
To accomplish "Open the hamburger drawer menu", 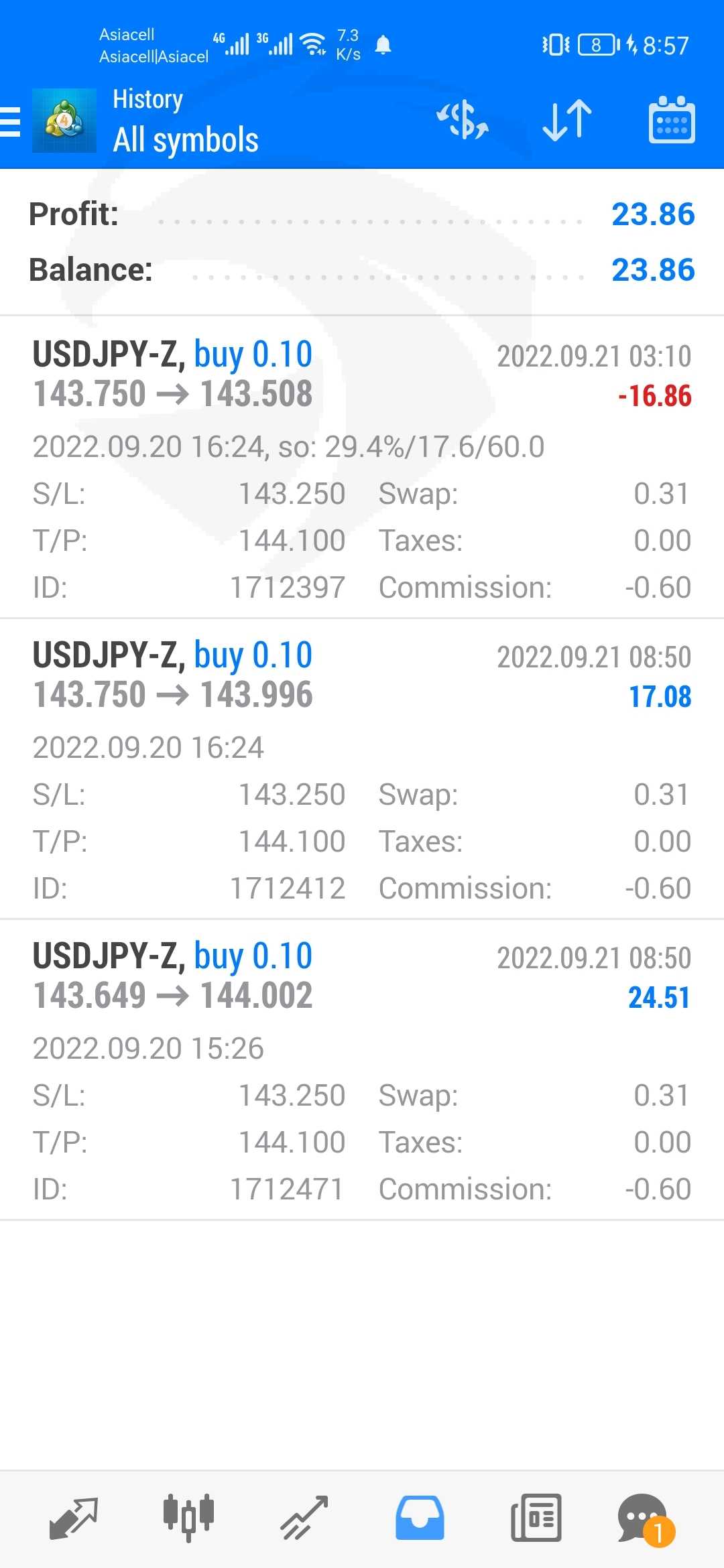I will click(x=10, y=121).
